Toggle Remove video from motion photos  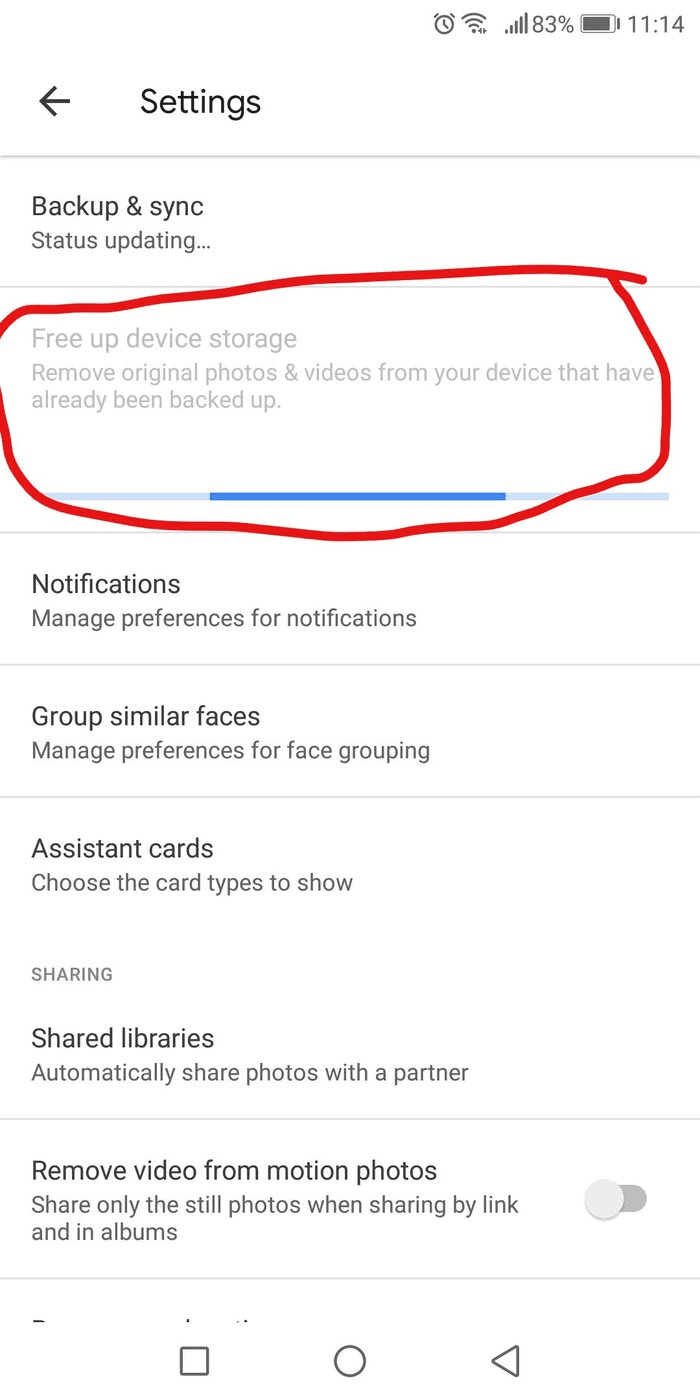click(616, 1199)
